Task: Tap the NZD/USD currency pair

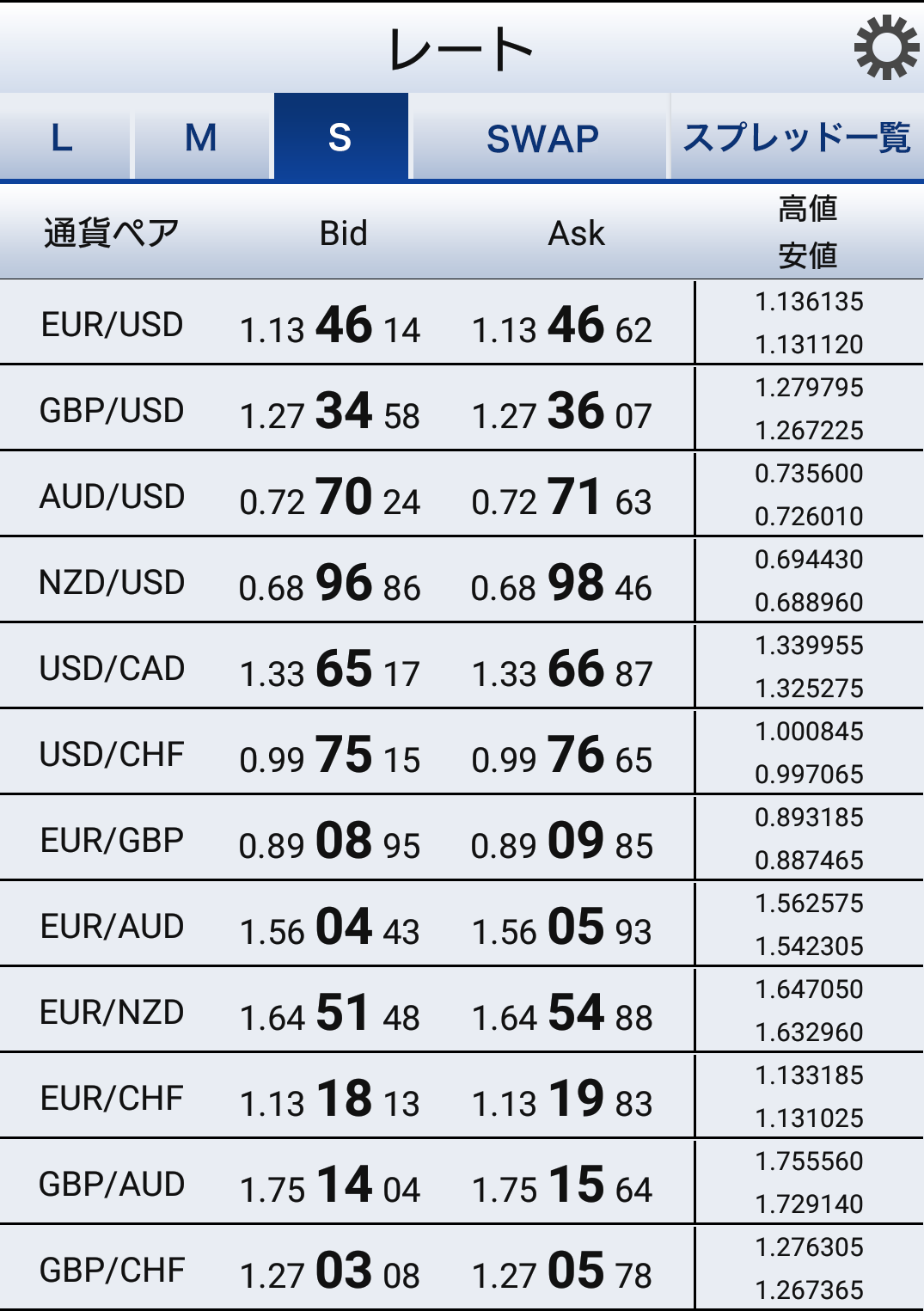Action: coord(113,582)
